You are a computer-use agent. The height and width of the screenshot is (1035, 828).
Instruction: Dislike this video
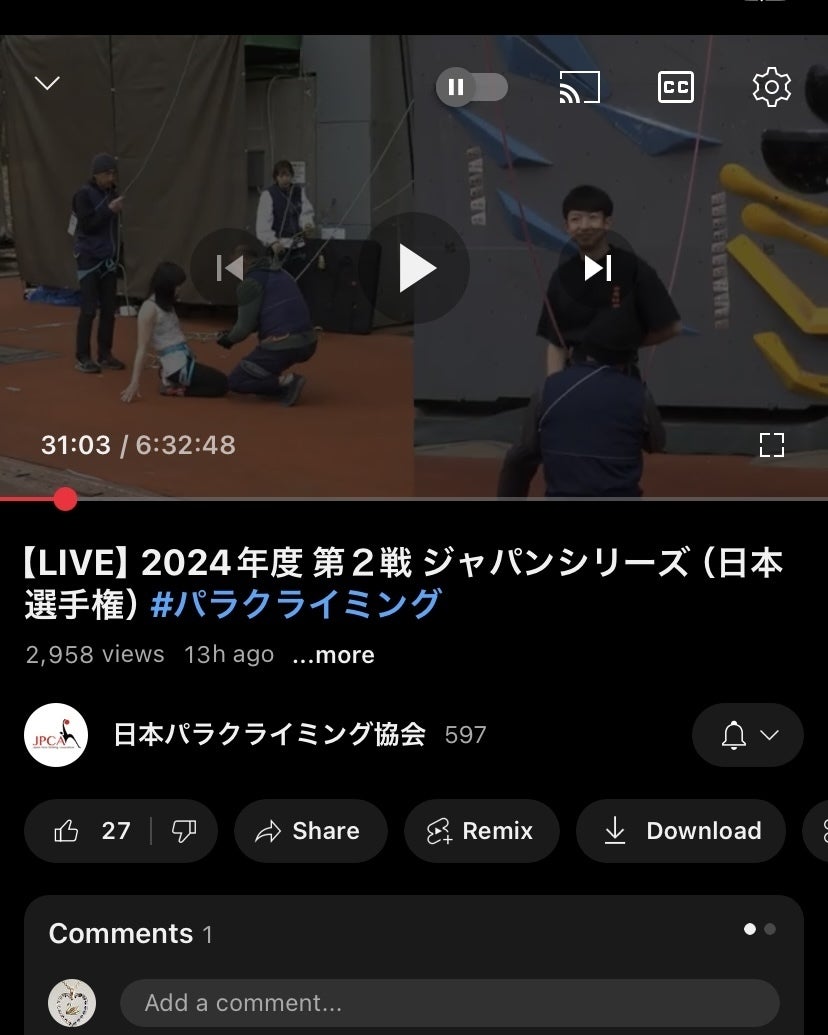pos(184,831)
